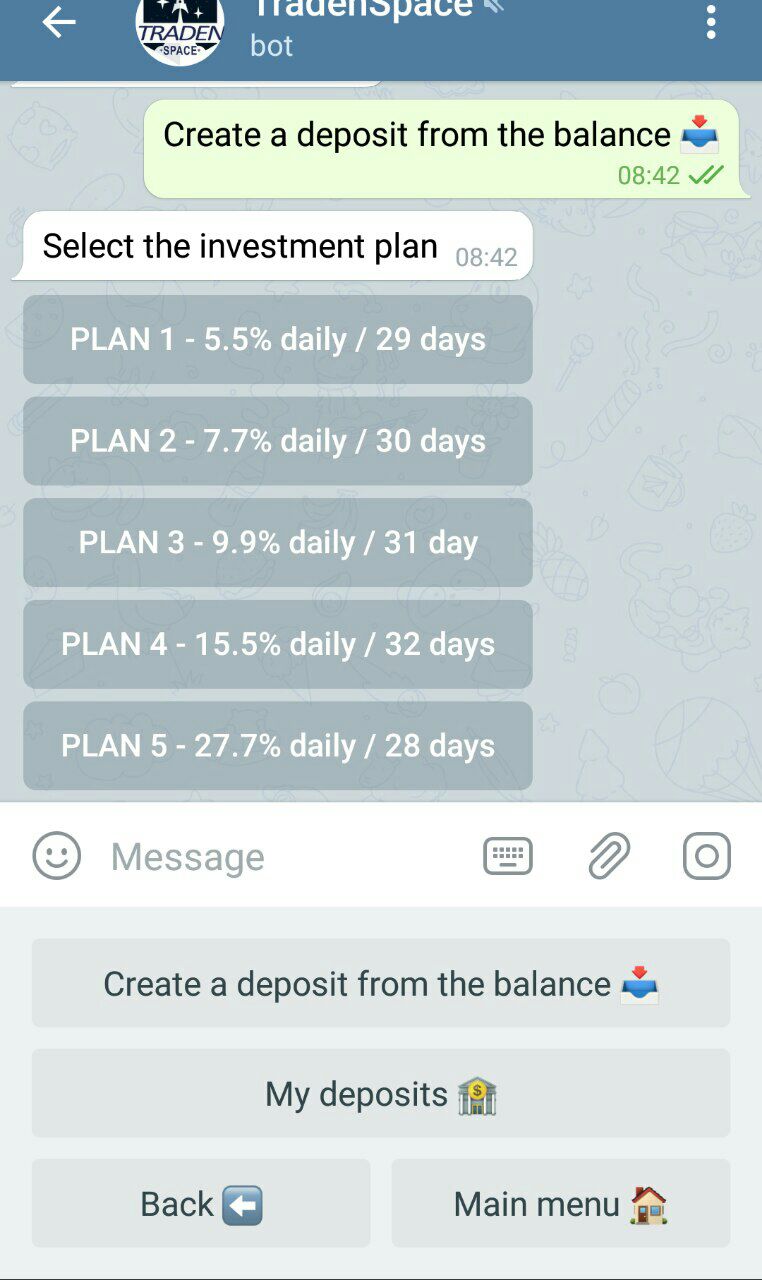Toggle the bot keyboard icon
This screenshot has height=1280, width=762.
508,857
